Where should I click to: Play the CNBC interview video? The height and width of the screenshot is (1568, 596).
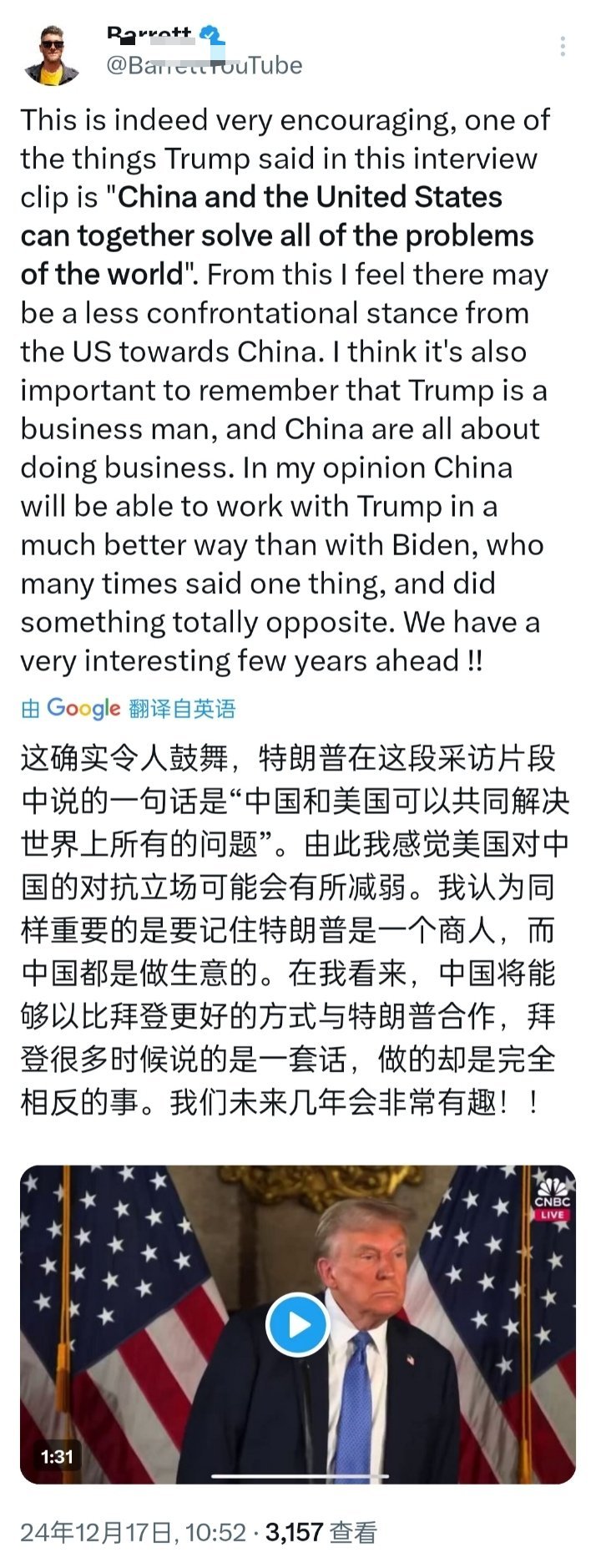click(x=298, y=1324)
